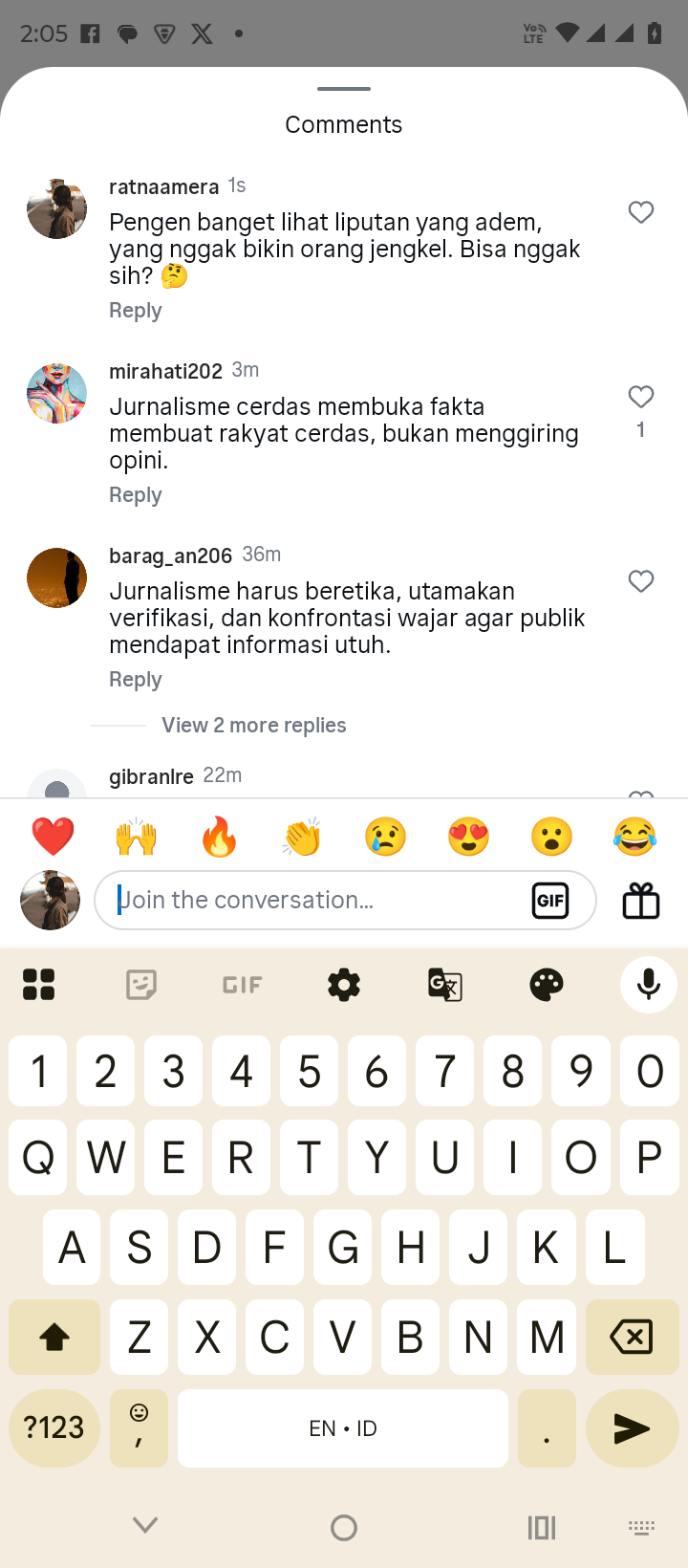The width and height of the screenshot is (688, 1568).
Task: Reply to barag_an206's comment
Action: coord(136,680)
